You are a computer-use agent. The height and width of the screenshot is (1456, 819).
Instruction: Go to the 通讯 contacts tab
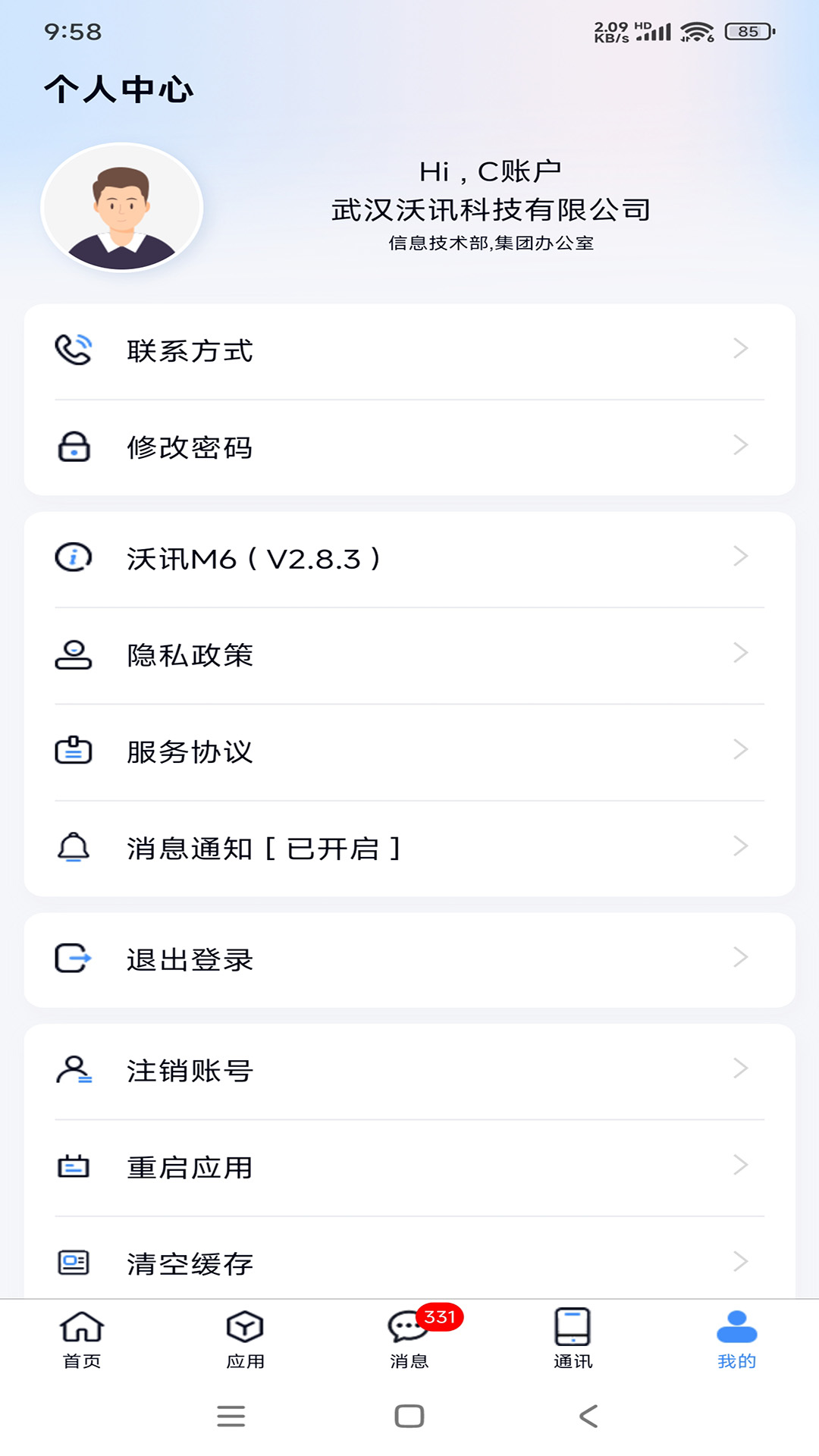point(573,1340)
